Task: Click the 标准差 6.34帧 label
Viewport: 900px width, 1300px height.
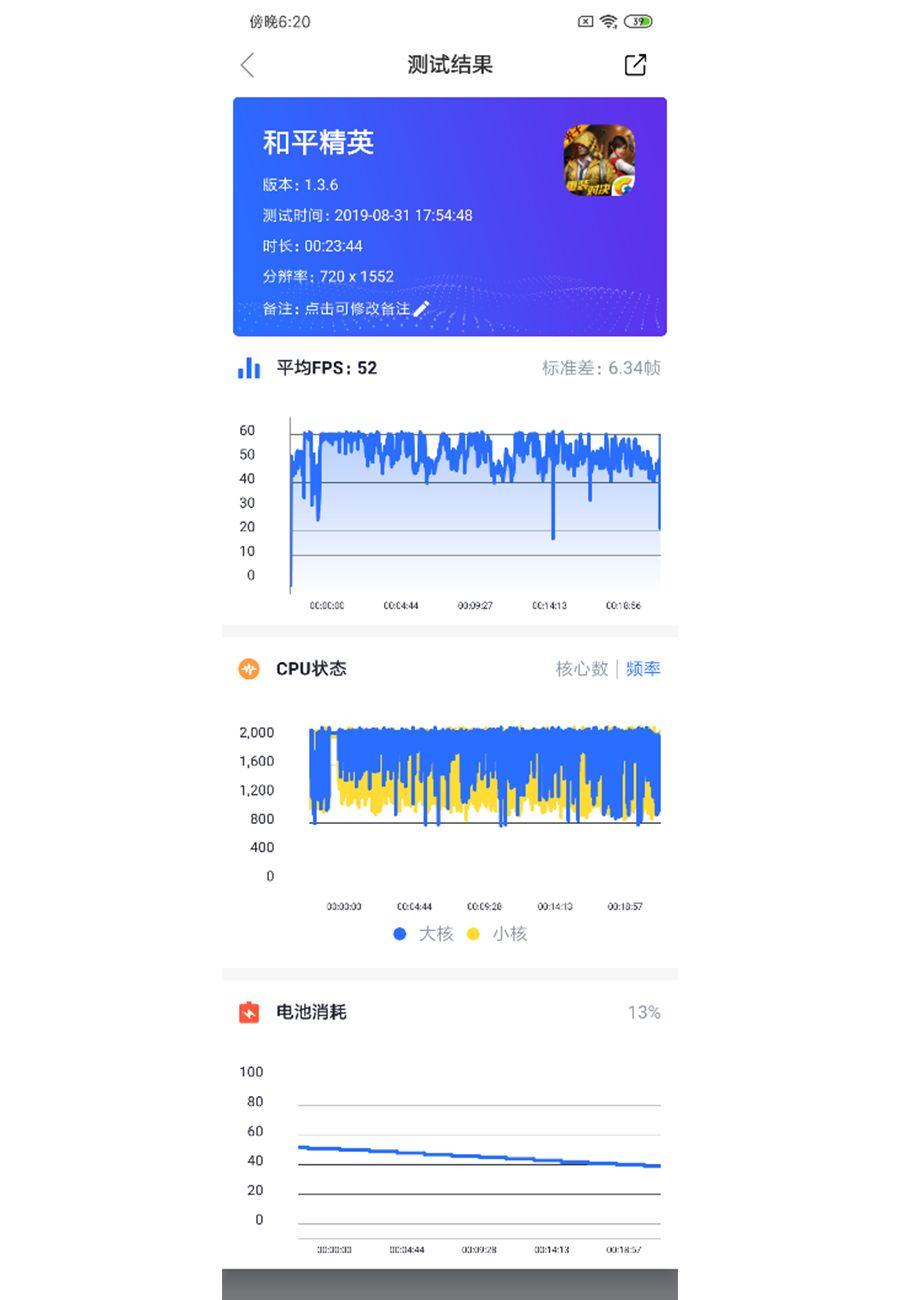Action: [600, 368]
